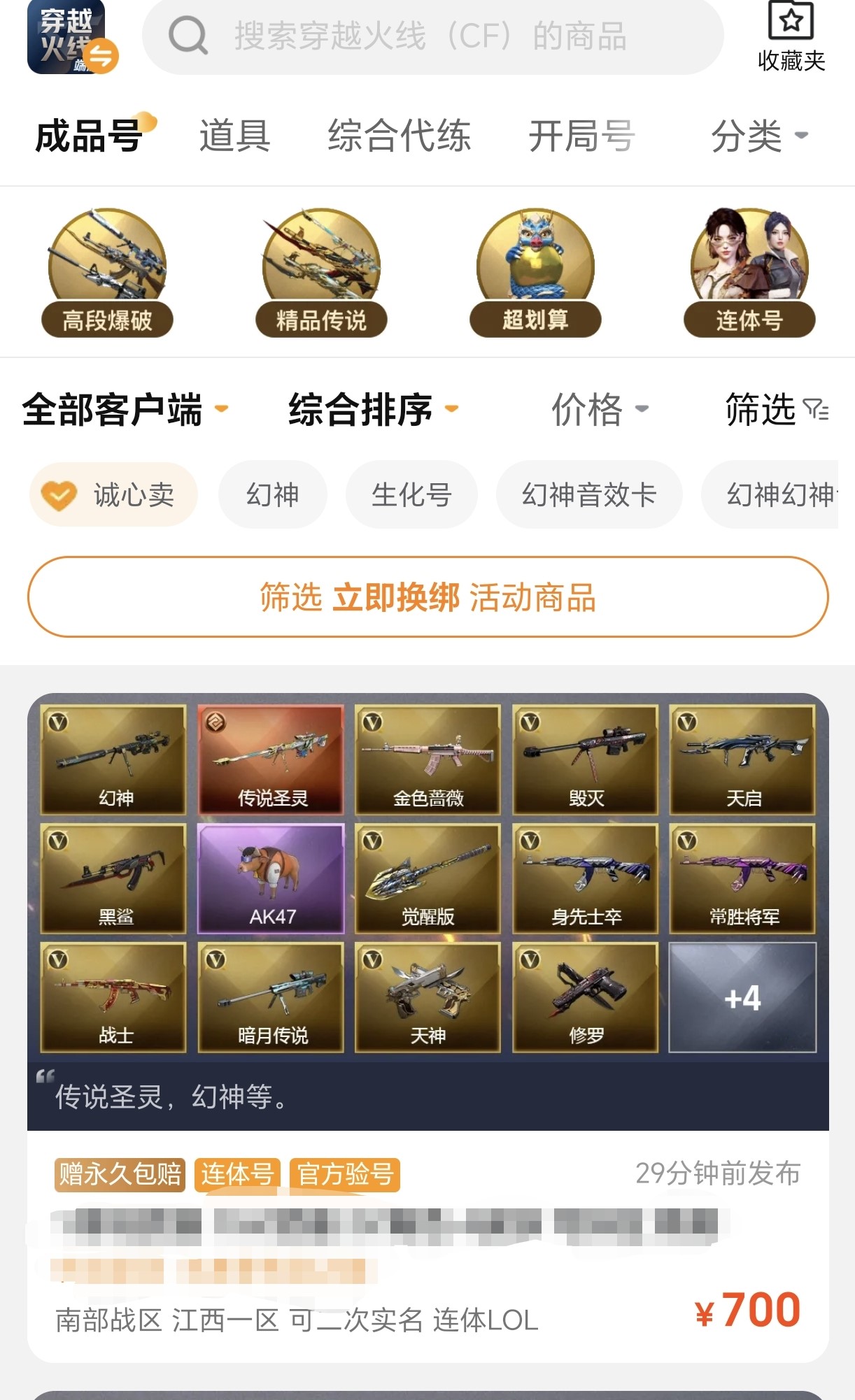Expand the 分类 category dropdown
The height and width of the screenshot is (1400, 855).
tap(759, 136)
